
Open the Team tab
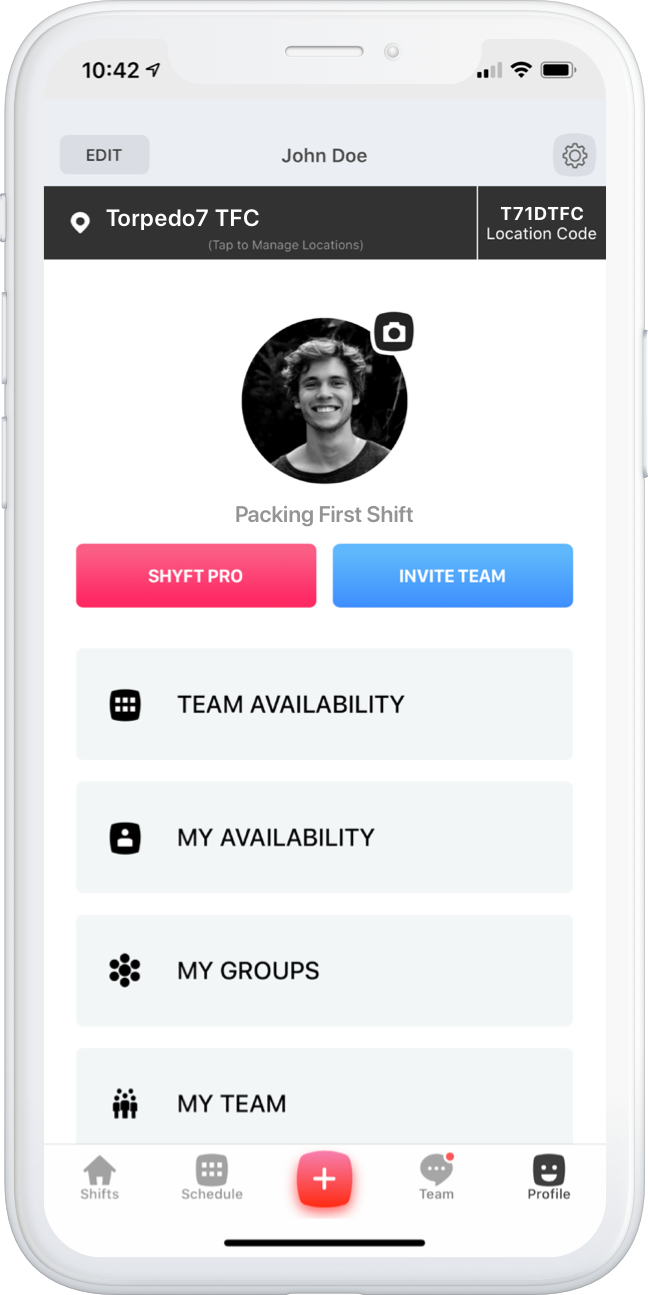click(436, 1178)
